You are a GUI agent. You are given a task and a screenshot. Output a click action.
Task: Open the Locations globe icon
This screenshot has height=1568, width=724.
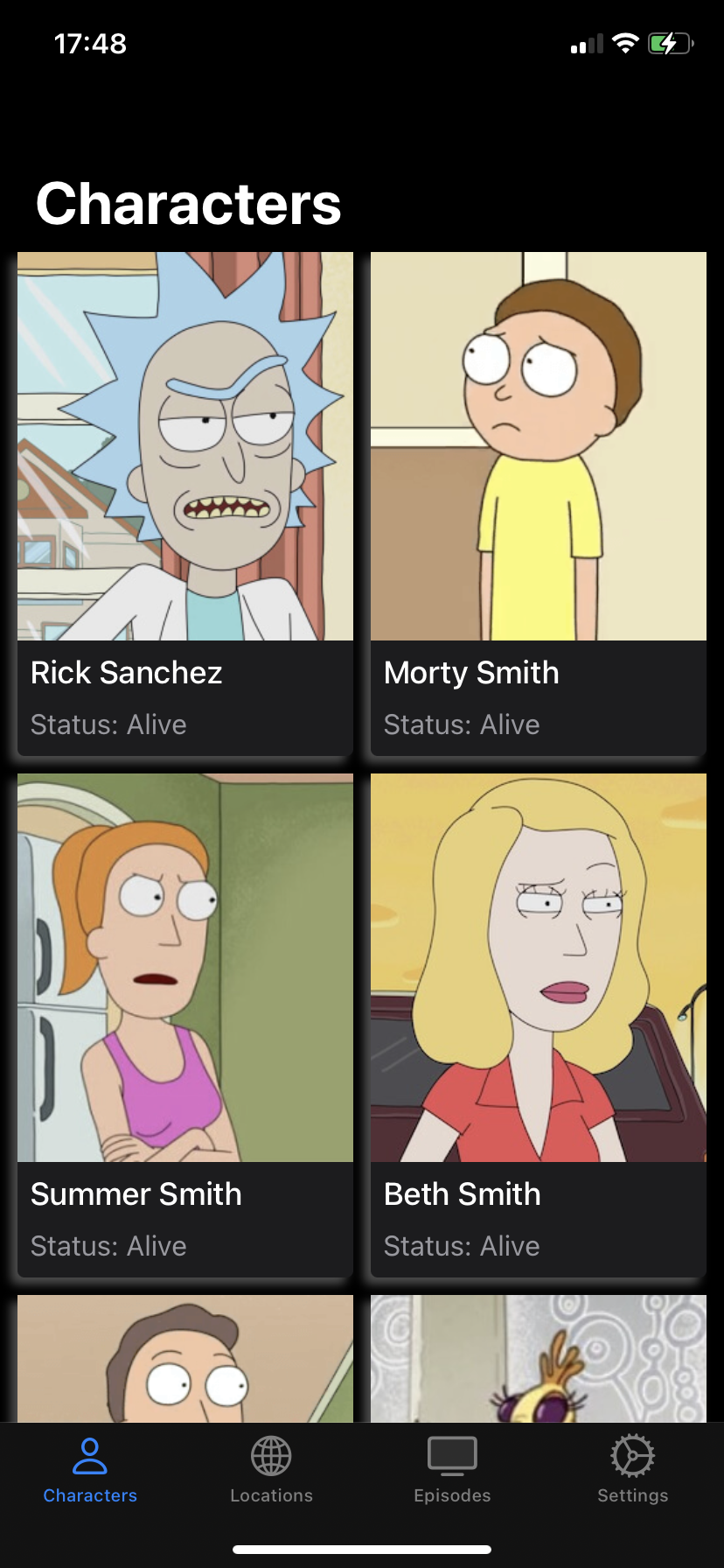(271, 1456)
